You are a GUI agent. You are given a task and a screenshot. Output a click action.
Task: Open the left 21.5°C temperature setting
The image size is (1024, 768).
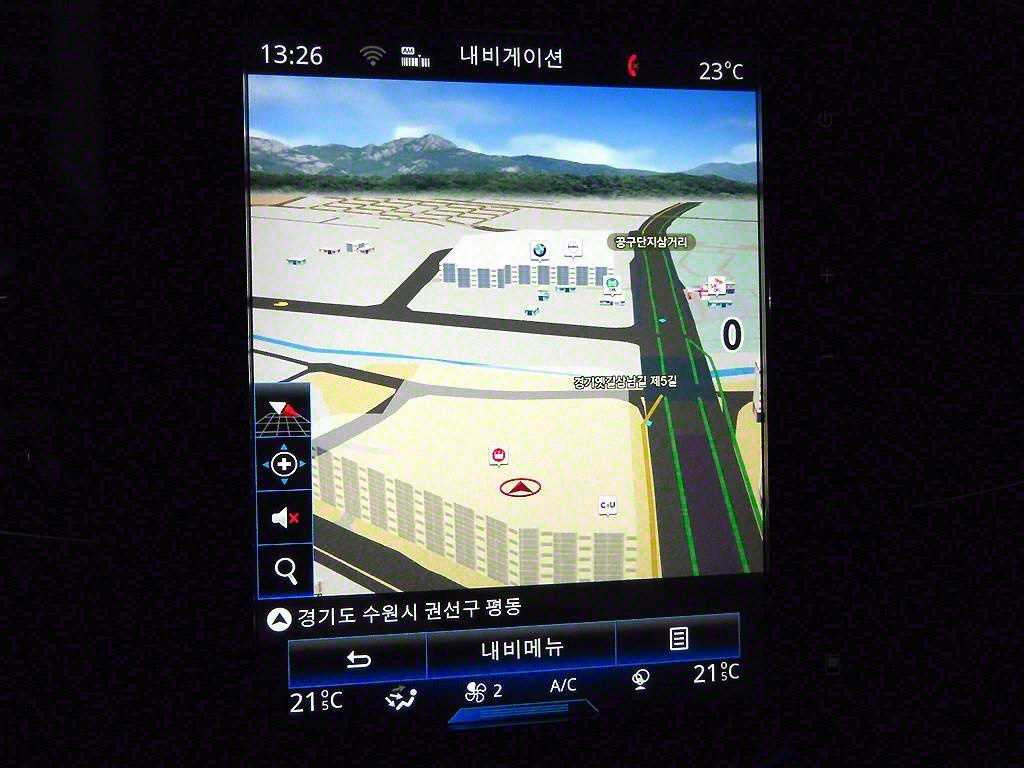pos(315,701)
